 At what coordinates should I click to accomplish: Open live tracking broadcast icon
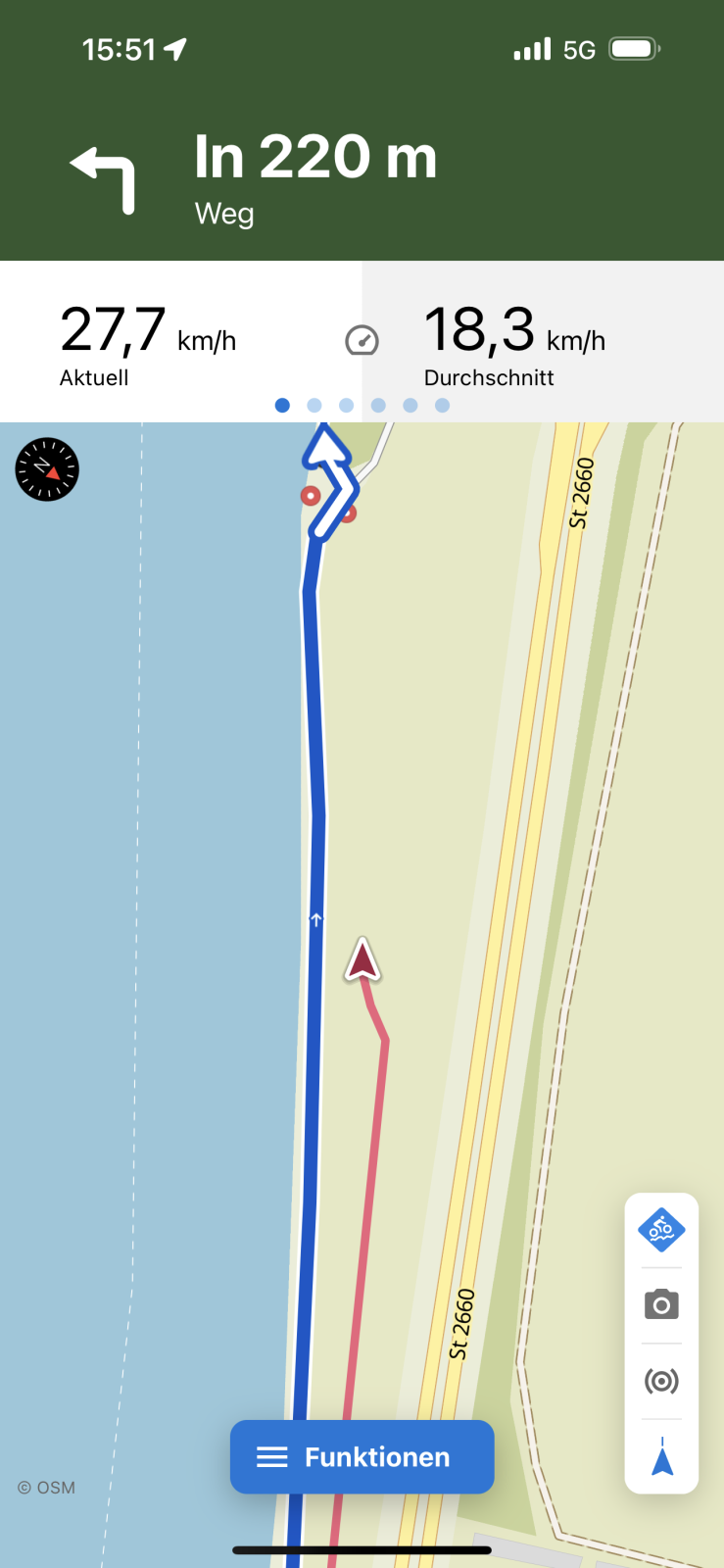click(661, 1381)
